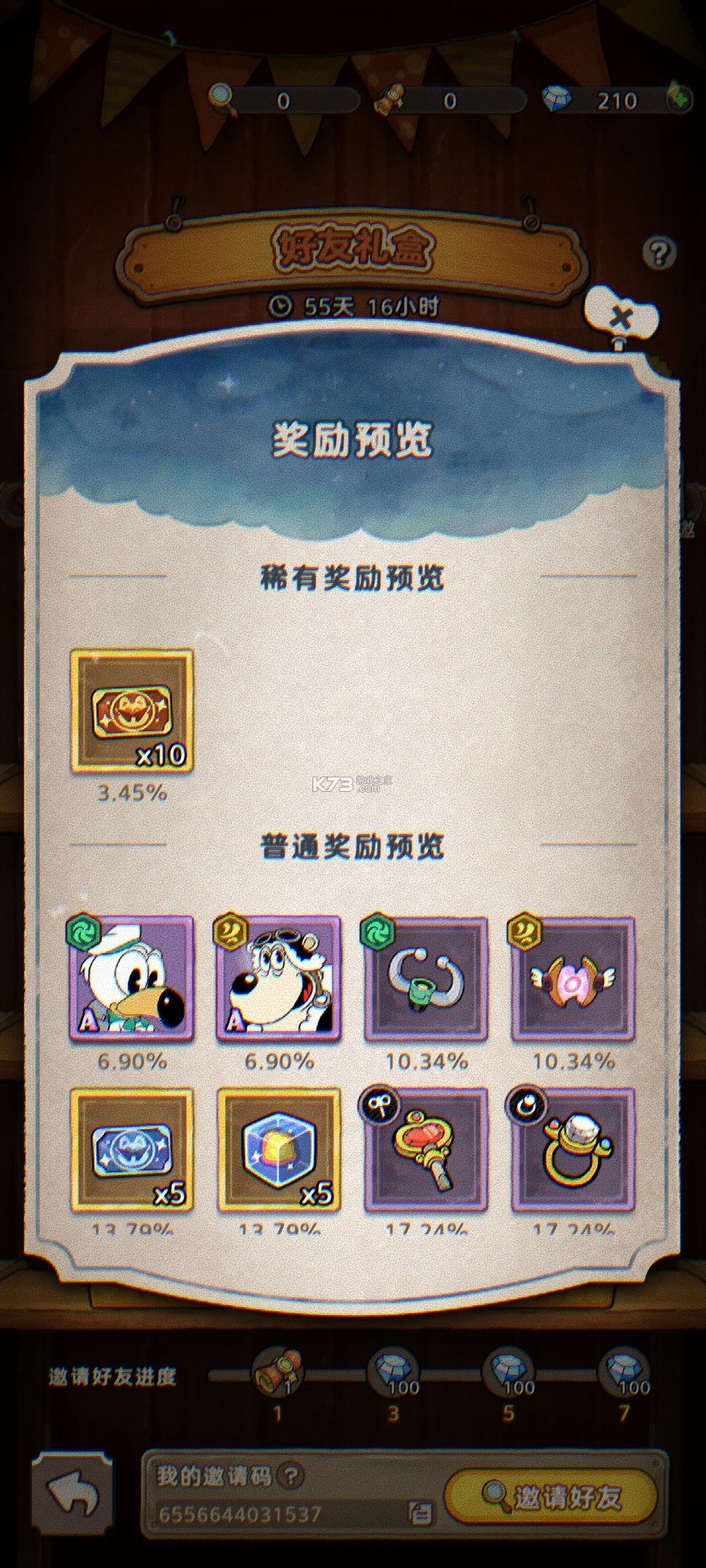
Task: View the heart key equipment reward
Action: [426, 1149]
